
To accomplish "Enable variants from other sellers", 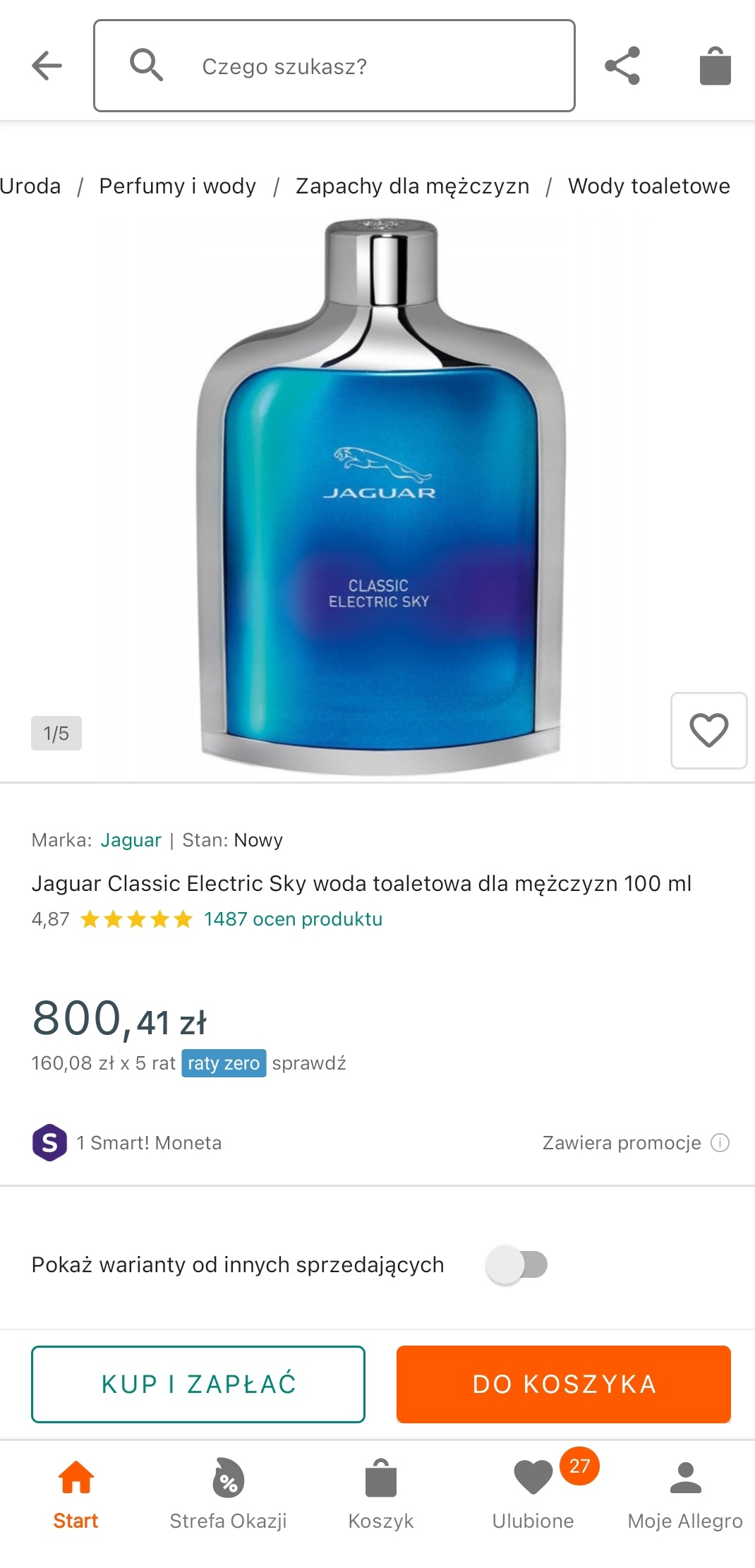I will [517, 1264].
